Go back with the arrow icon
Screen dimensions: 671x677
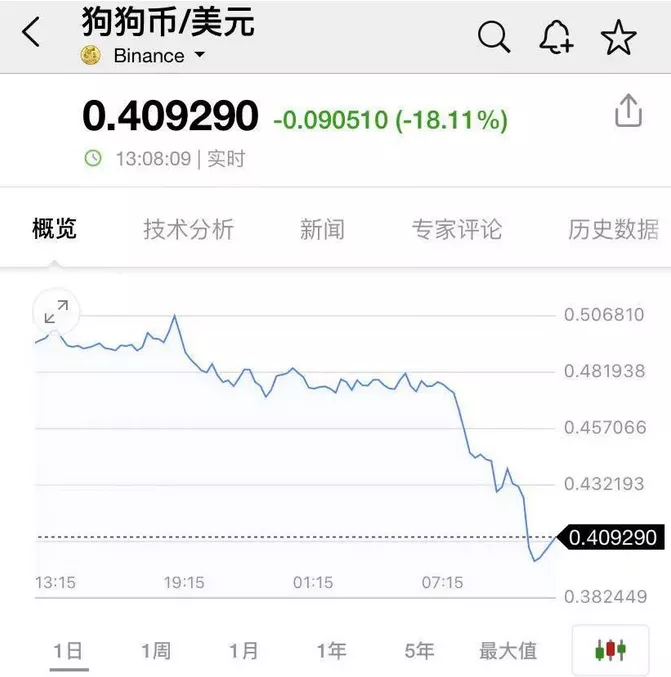coord(32,34)
